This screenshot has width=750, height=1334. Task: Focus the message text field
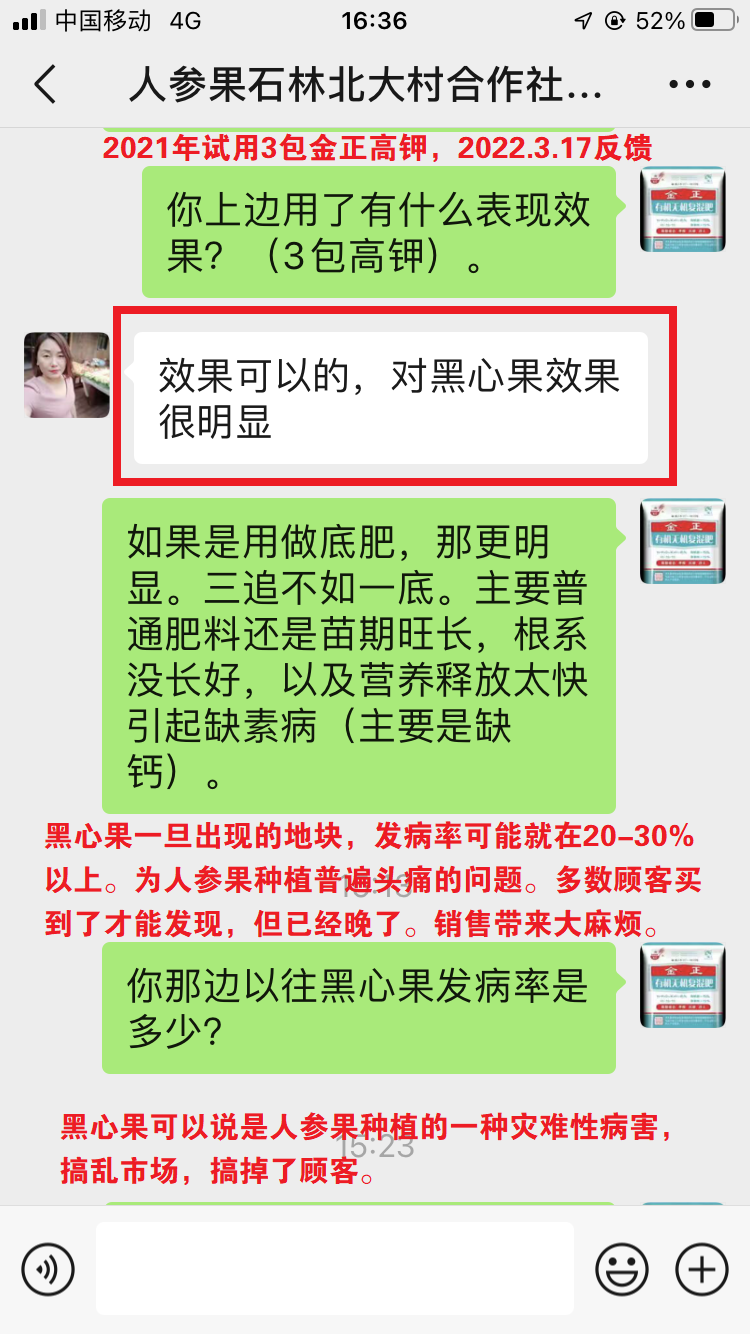335,1268
